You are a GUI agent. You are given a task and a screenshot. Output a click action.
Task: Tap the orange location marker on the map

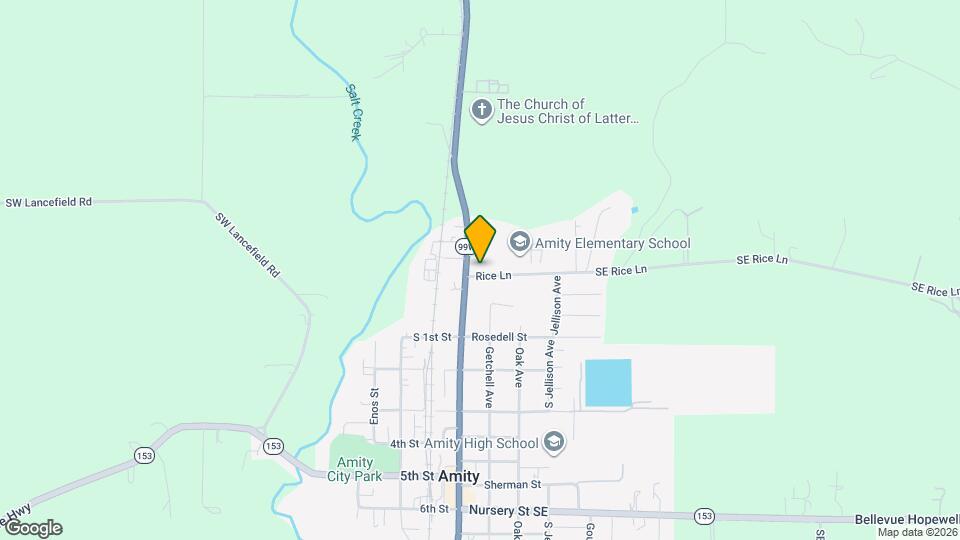480,240
